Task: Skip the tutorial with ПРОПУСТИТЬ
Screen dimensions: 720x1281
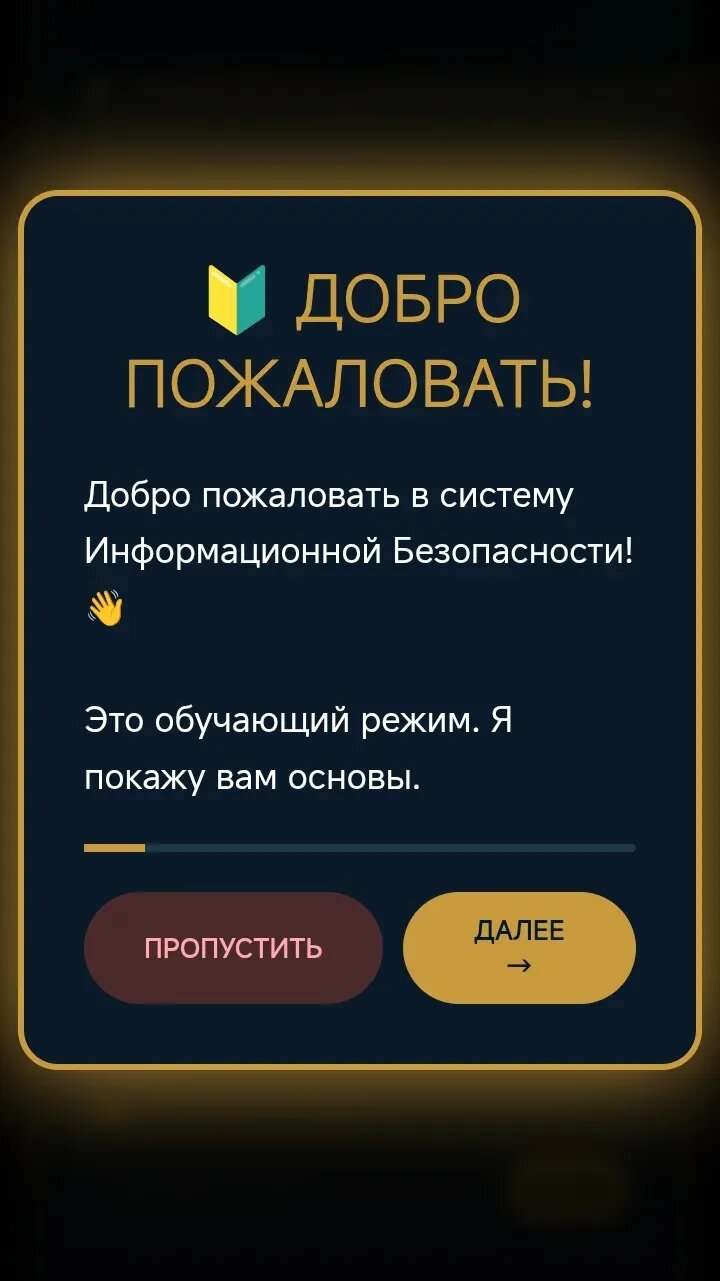Action: click(233, 947)
